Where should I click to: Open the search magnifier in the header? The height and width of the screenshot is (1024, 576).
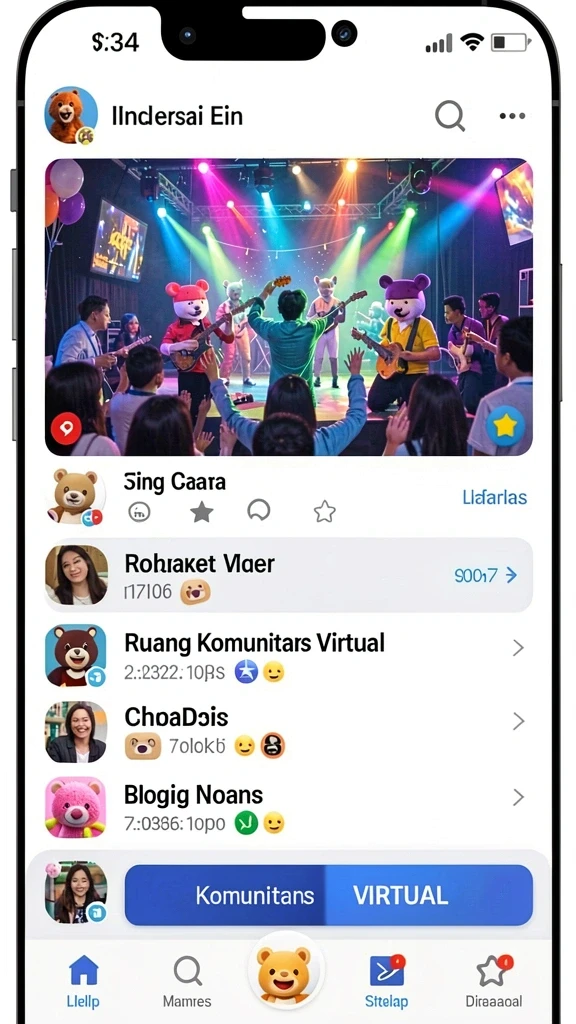point(450,116)
